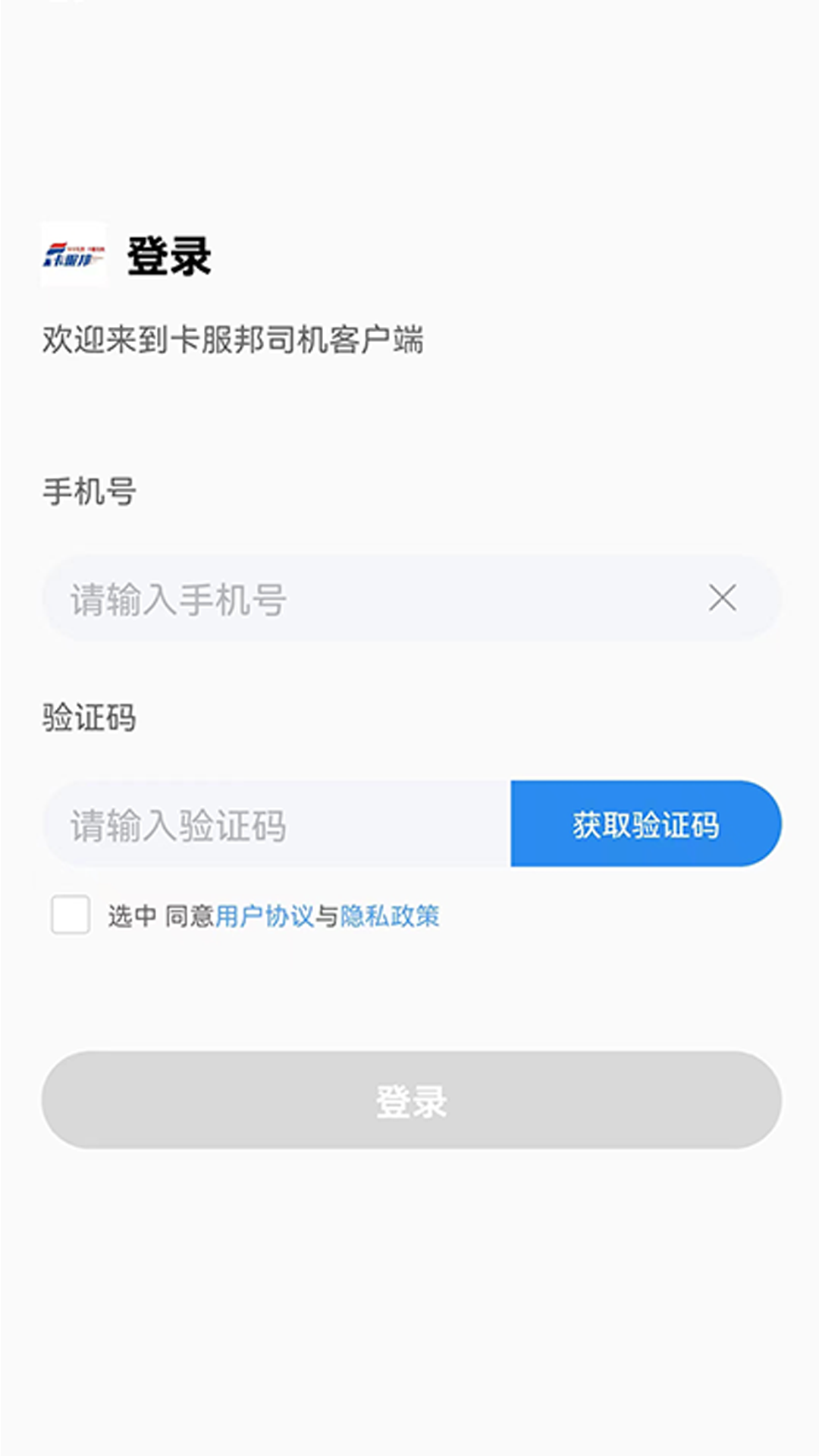
Task: Request an SMS code via 获取验证码
Action: (x=645, y=824)
